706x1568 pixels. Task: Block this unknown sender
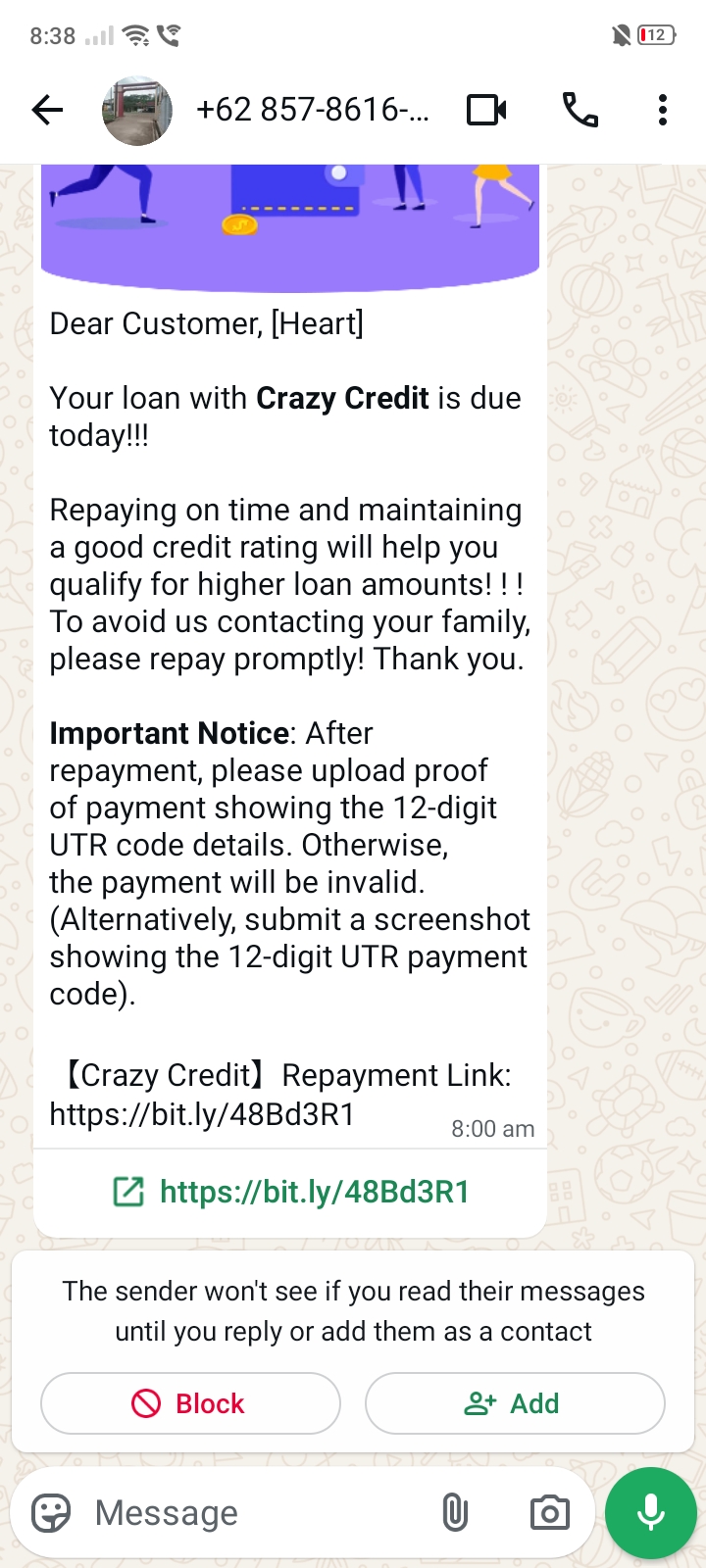click(x=190, y=1403)
